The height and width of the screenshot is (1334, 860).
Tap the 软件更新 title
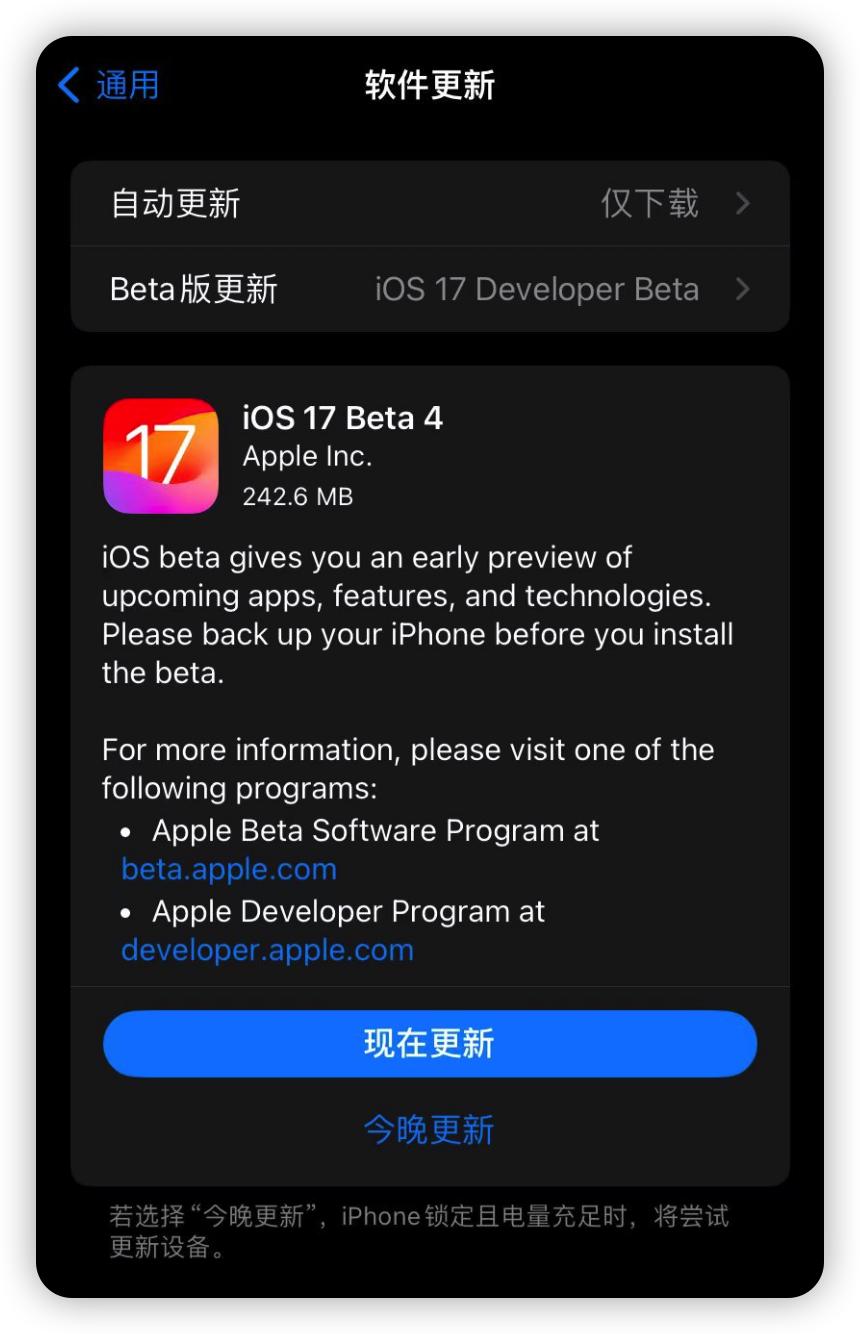coord(430,85)
